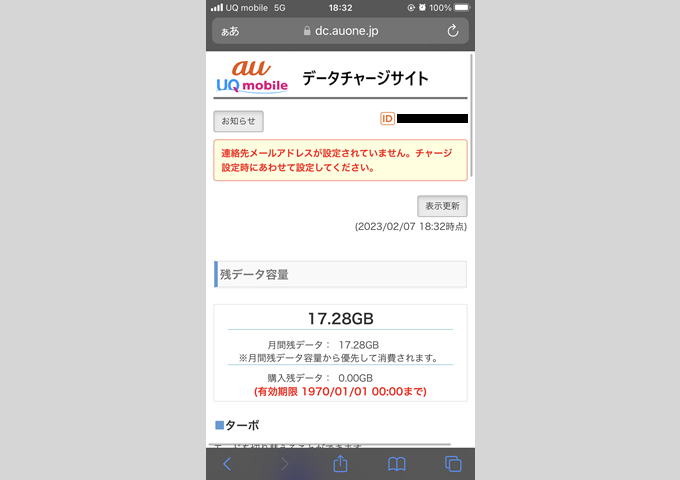
Task: Refresh data with 表示更新 button
Action: click(x=442, y=206)
